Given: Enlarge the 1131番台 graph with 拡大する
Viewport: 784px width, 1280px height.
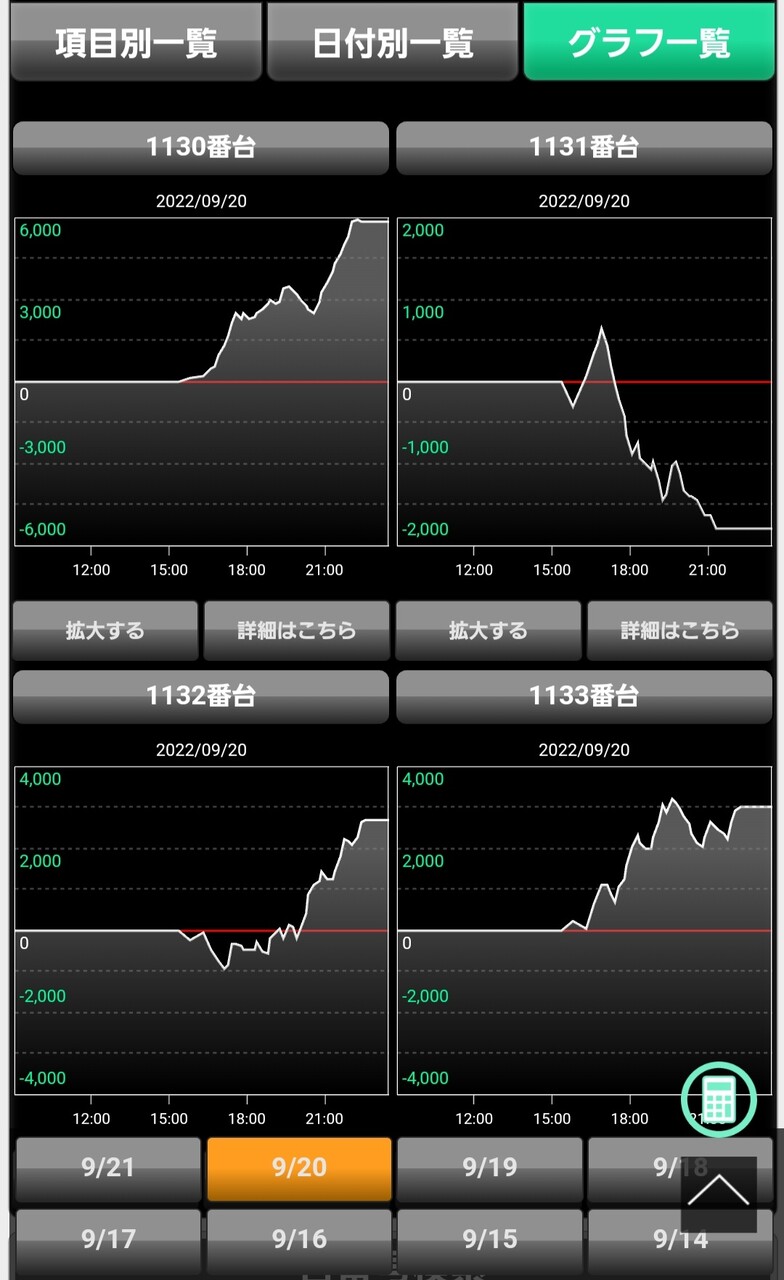Looking at the screenshot, I should tap(488, 631).
